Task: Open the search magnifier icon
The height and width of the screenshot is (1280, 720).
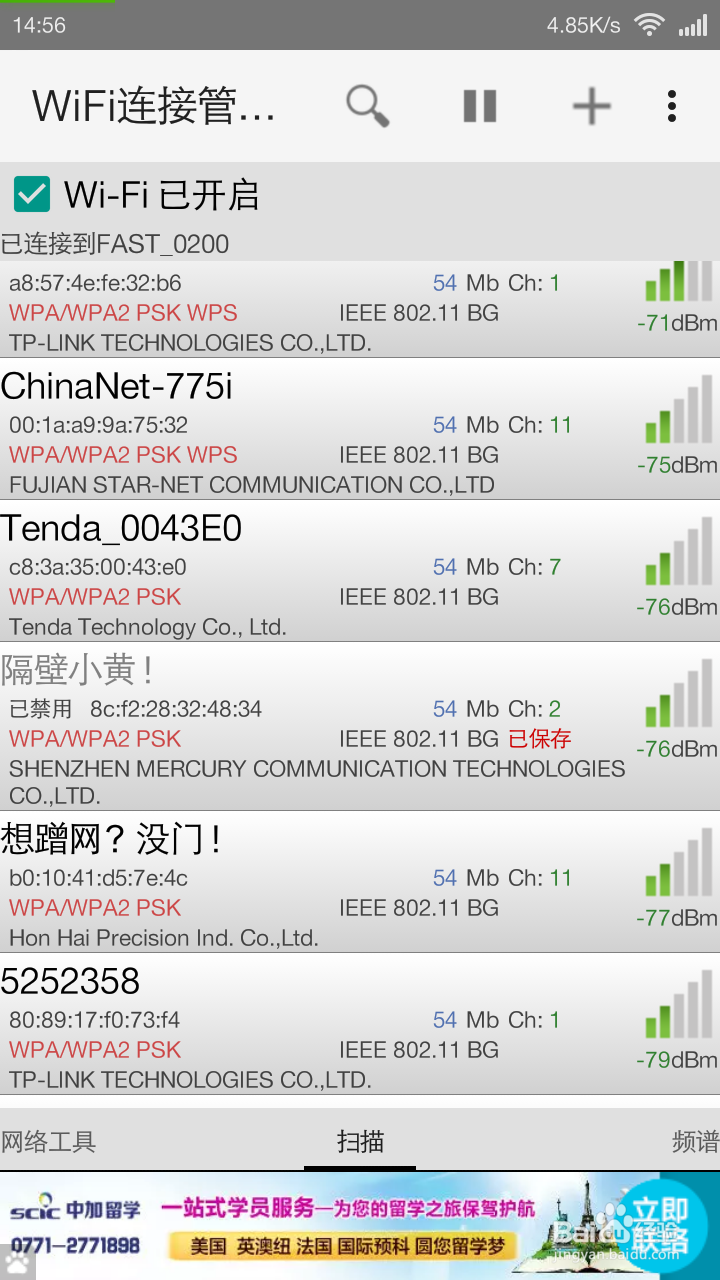Action: tap(367, 106)
